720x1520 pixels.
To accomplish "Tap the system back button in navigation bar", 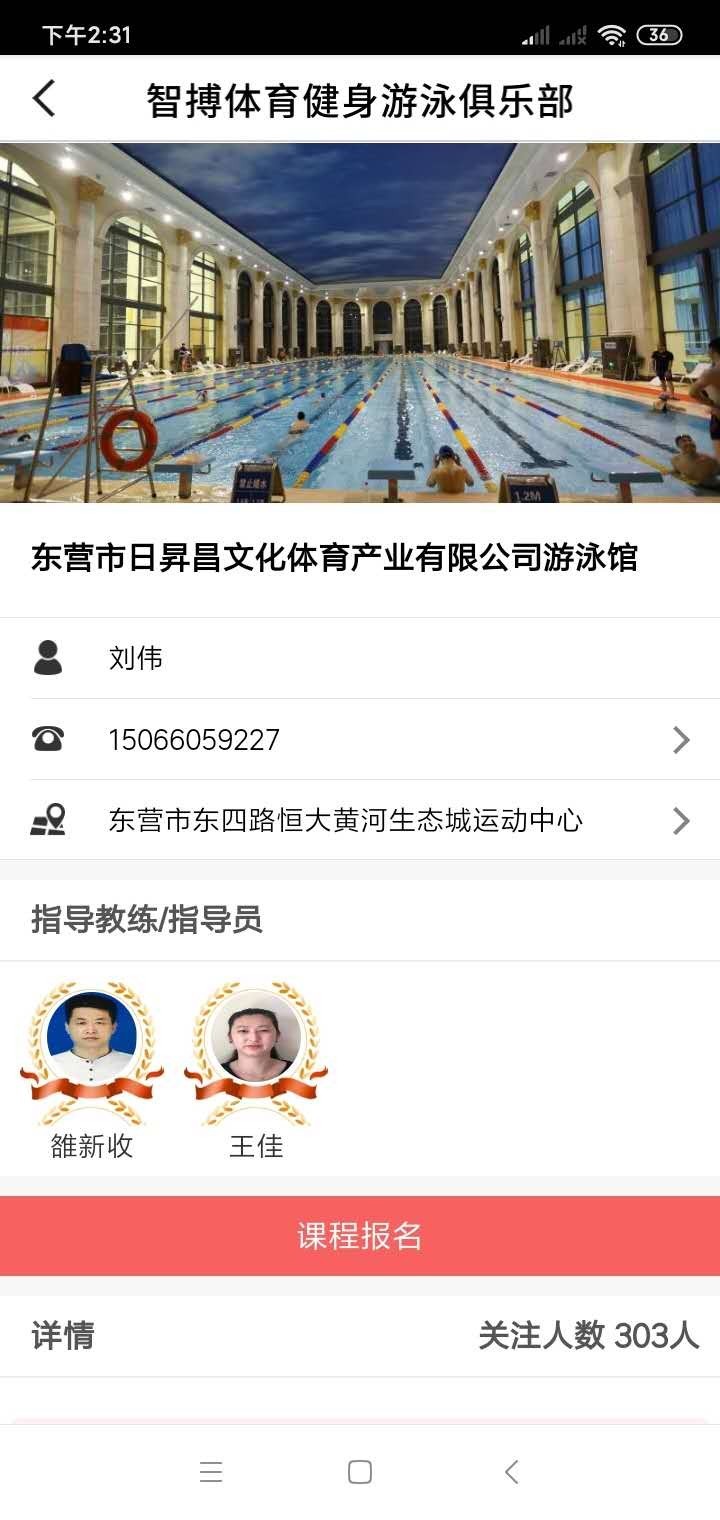I will pyautogui.click(x=511, y=1472).
